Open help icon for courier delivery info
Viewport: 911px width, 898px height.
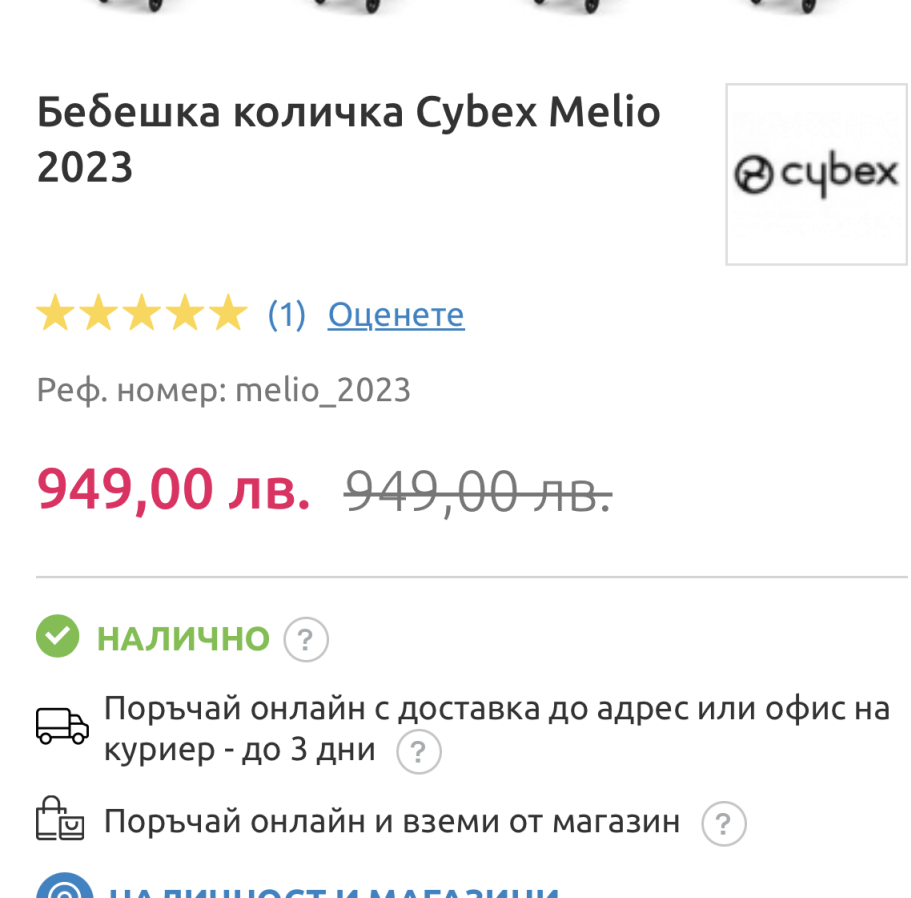pyautogui.click(x=419, y=751)
